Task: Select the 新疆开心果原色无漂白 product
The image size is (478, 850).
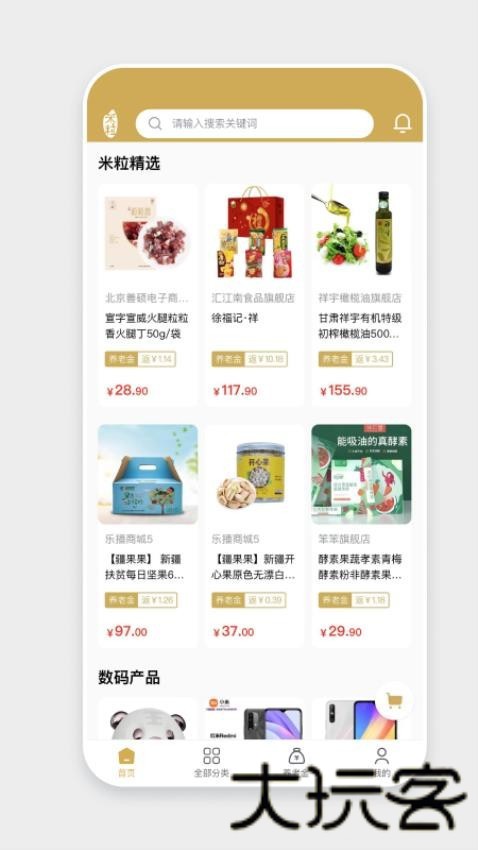Action: pos(254,536)
